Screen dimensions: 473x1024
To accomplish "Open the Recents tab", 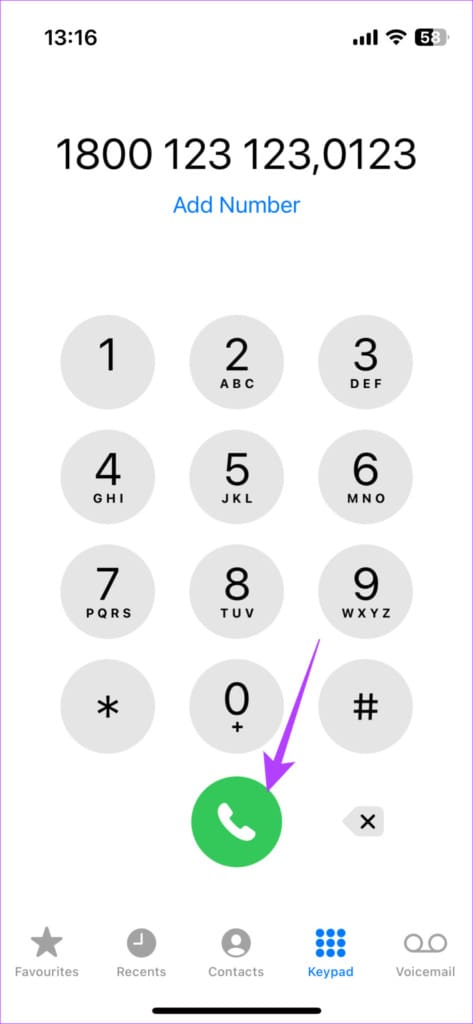I will tap(141, 953).
